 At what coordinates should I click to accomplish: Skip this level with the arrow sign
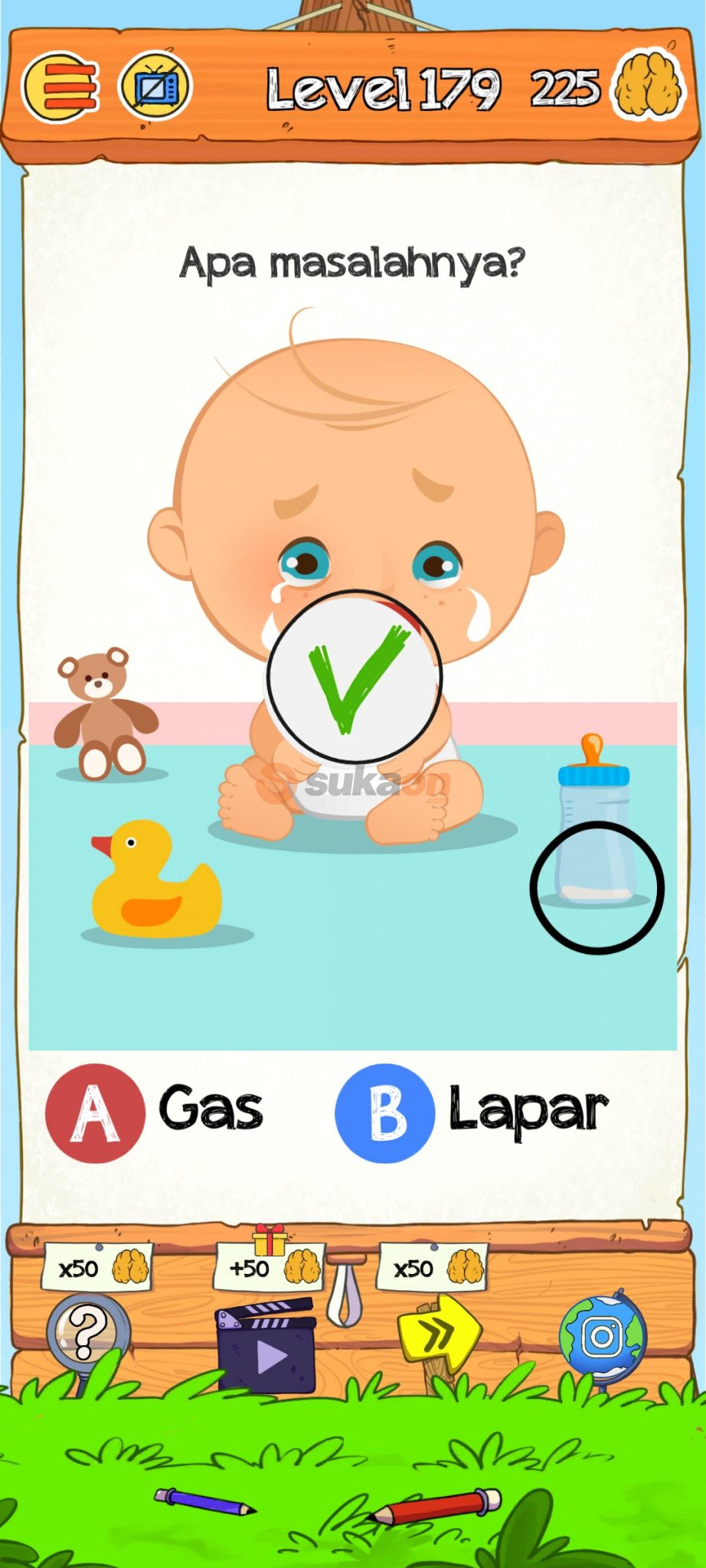tap(439, 1334)
